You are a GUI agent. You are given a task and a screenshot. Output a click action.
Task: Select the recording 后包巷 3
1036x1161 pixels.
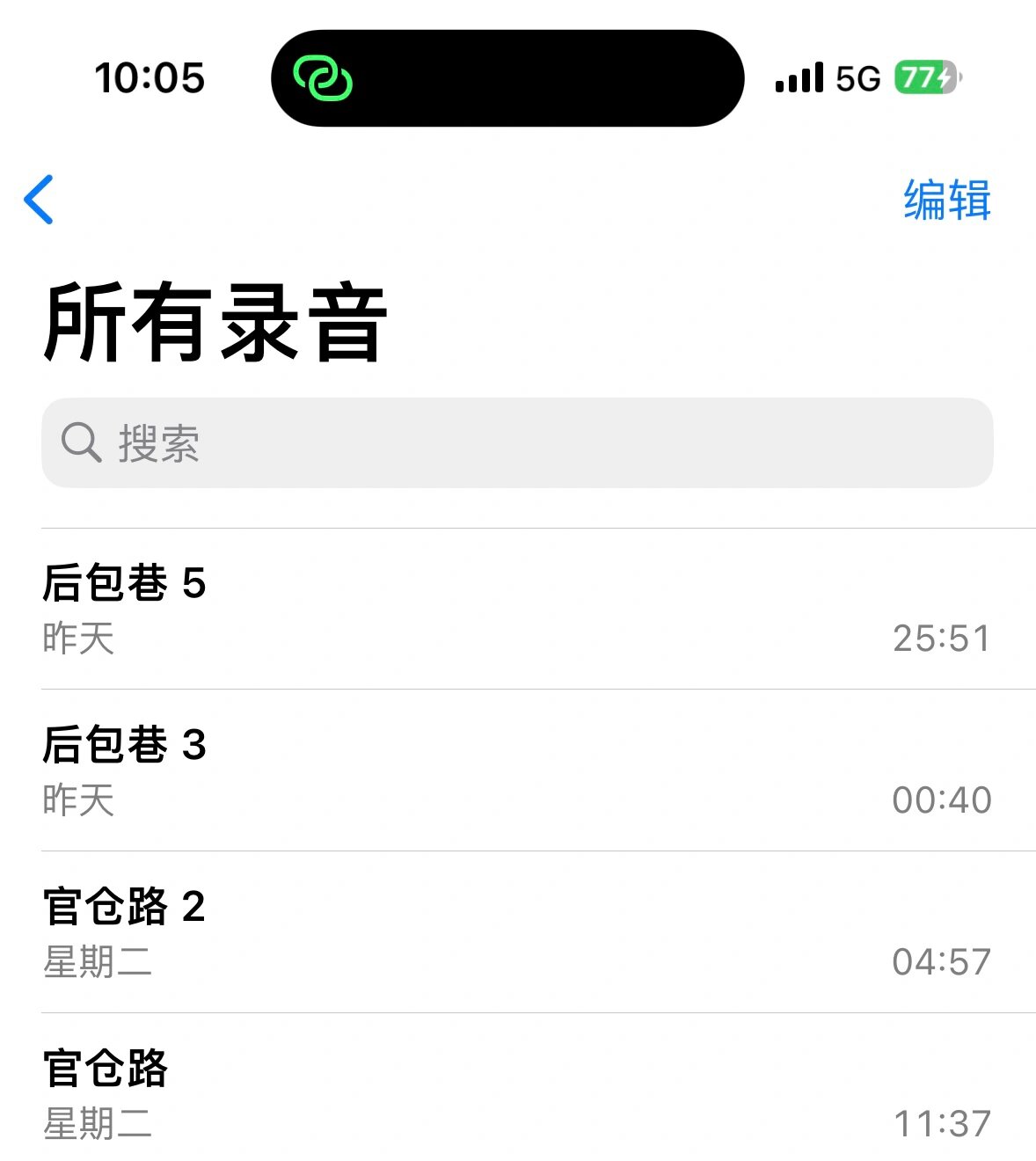517,770
